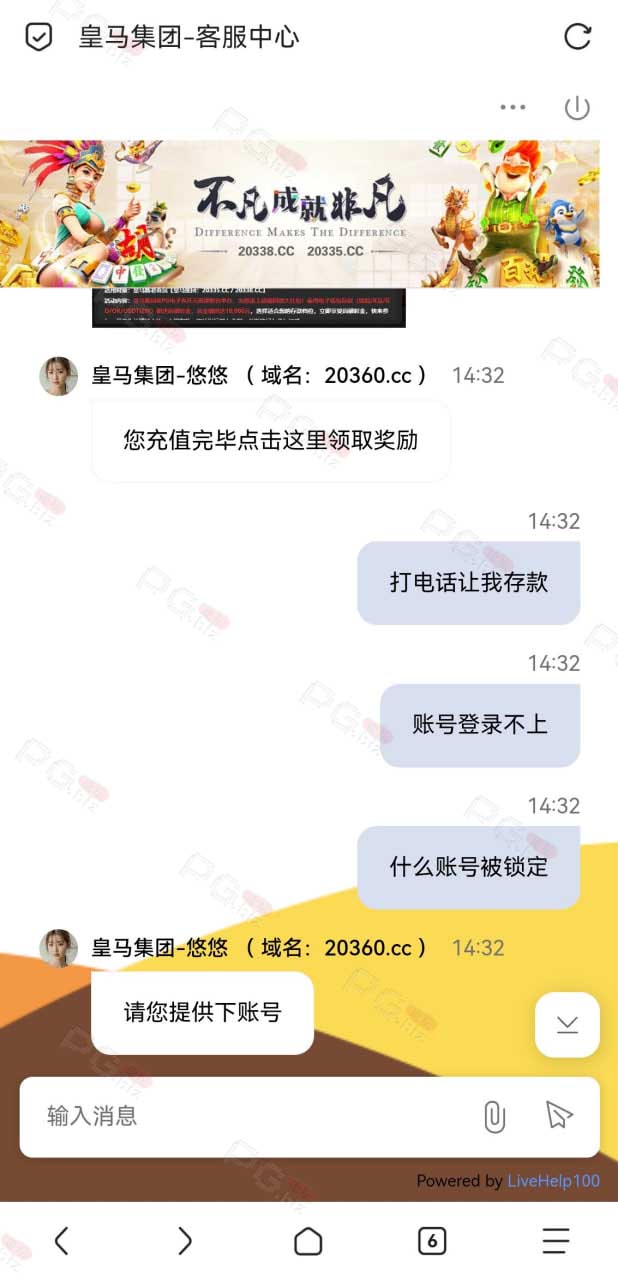
Task: Focus the message input field
Action: point(250,1116)
